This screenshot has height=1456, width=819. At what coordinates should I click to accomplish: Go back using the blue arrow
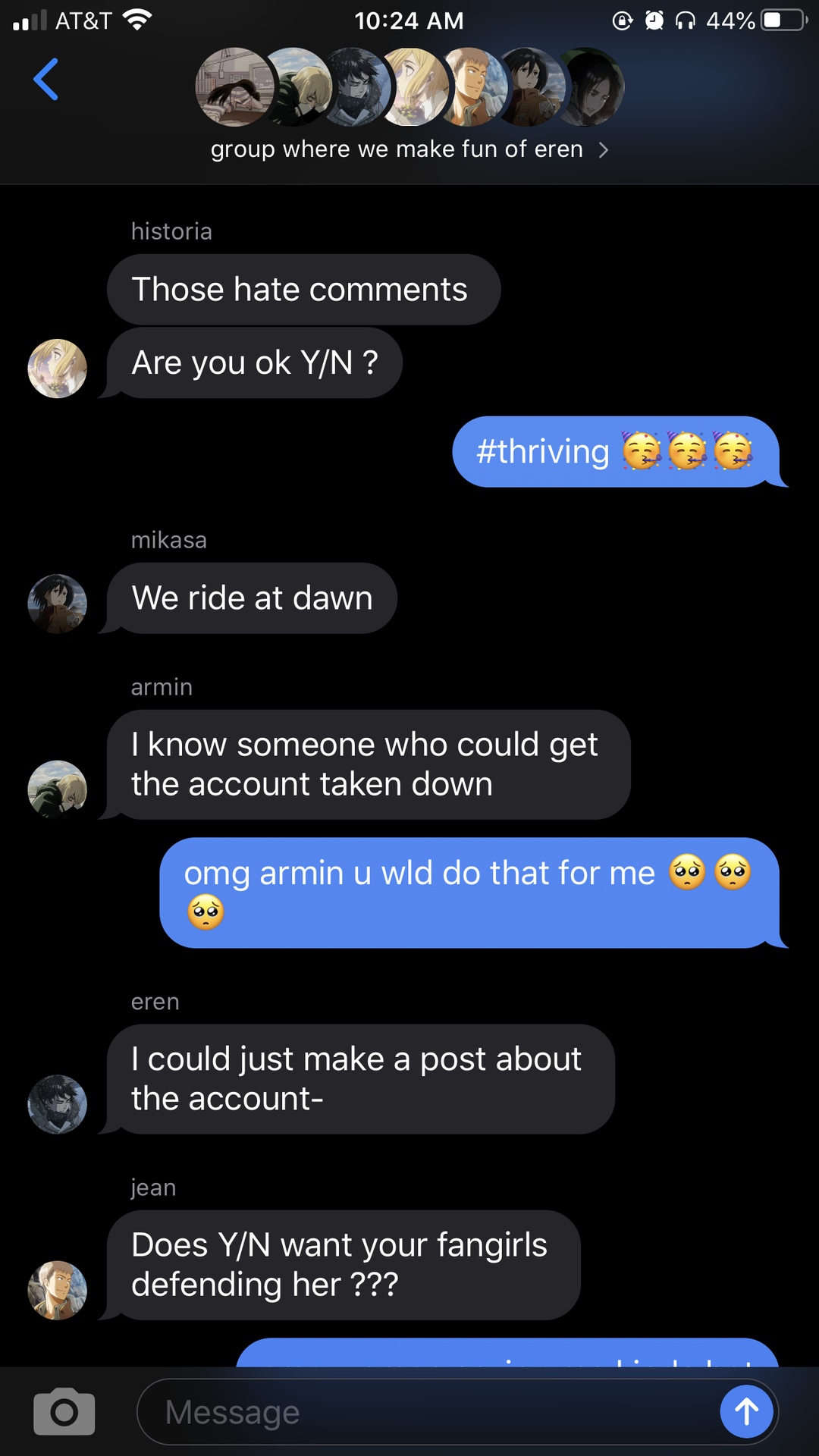click(46, 79)
